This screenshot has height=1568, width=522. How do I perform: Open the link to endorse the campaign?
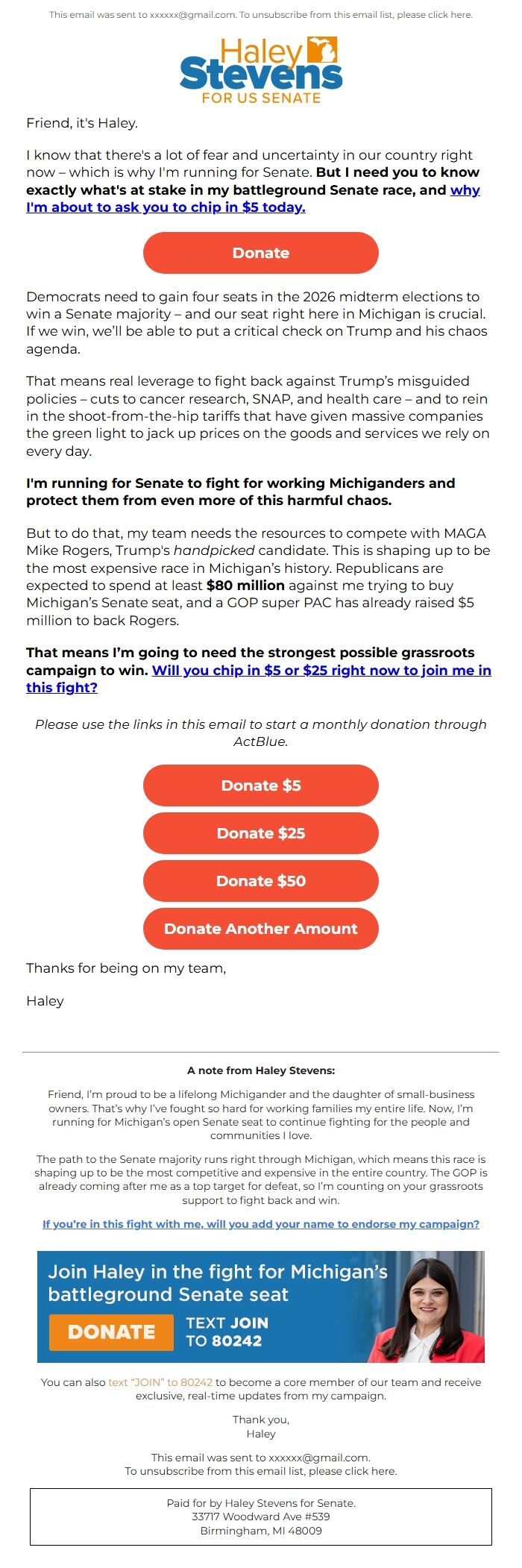pos(260,1224)
